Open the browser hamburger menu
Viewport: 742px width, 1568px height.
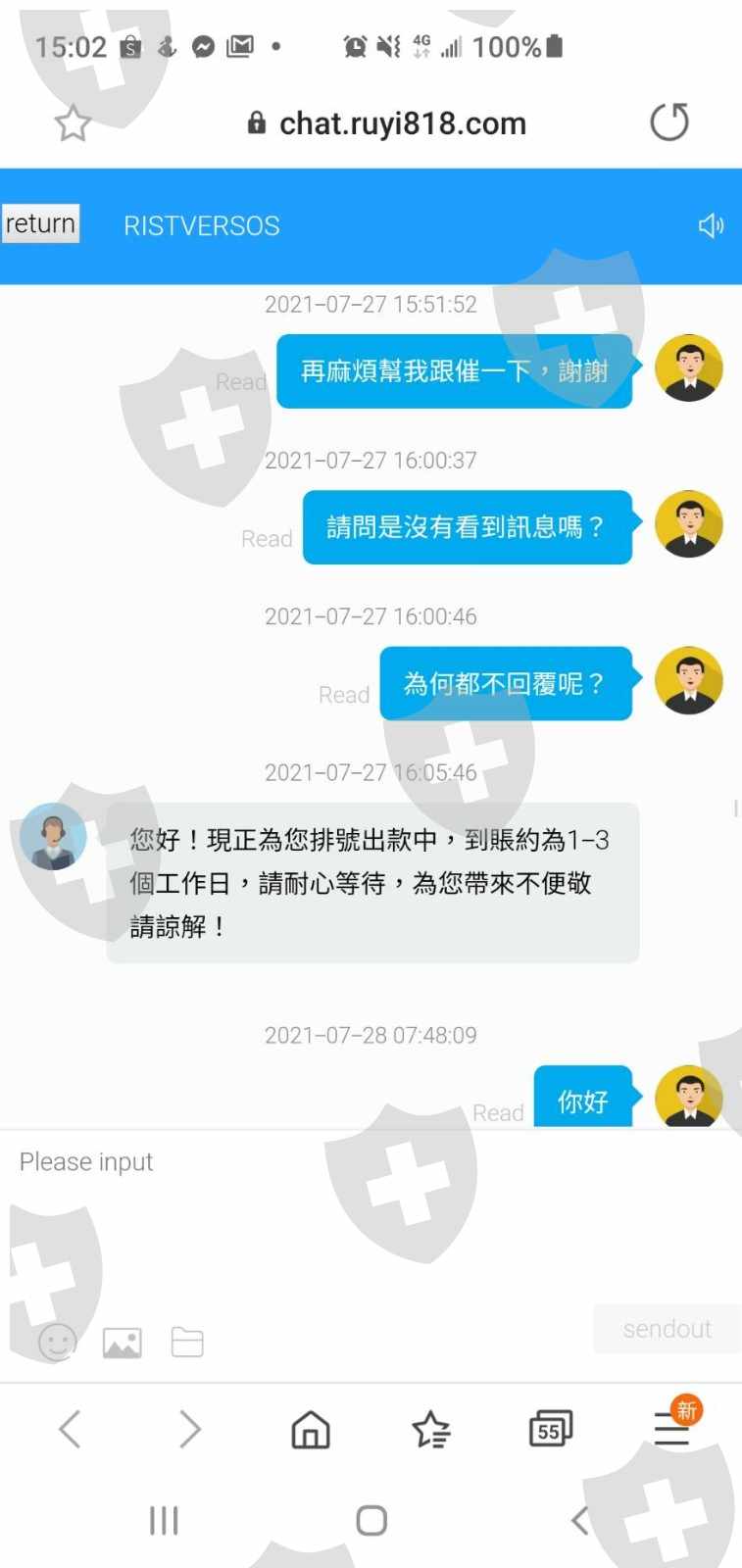(x=672, y=1430)
